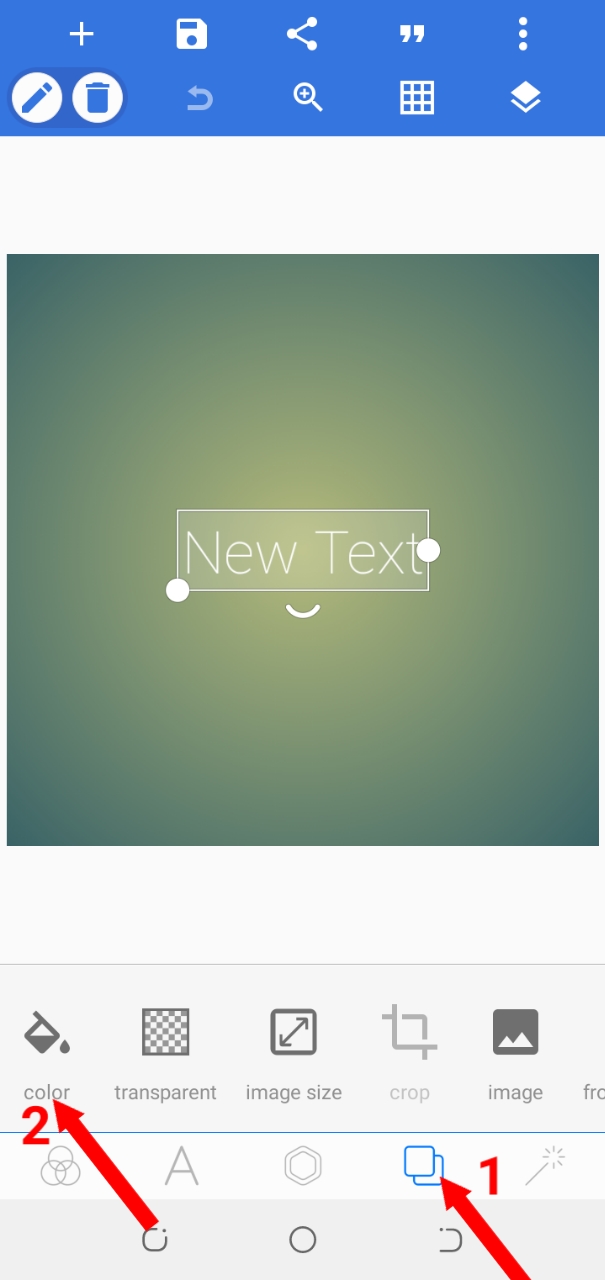Switch to the magic wand effects tab
Screen dimensions: 605x1280
click(x=545, y=1166)
